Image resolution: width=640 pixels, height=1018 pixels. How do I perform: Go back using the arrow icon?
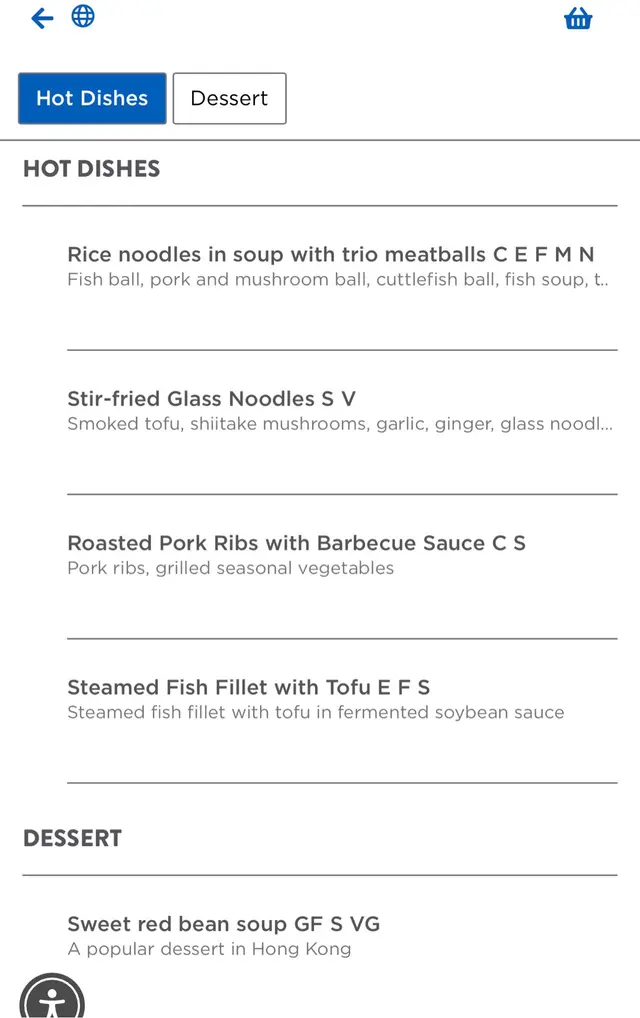tap(42, 18)
